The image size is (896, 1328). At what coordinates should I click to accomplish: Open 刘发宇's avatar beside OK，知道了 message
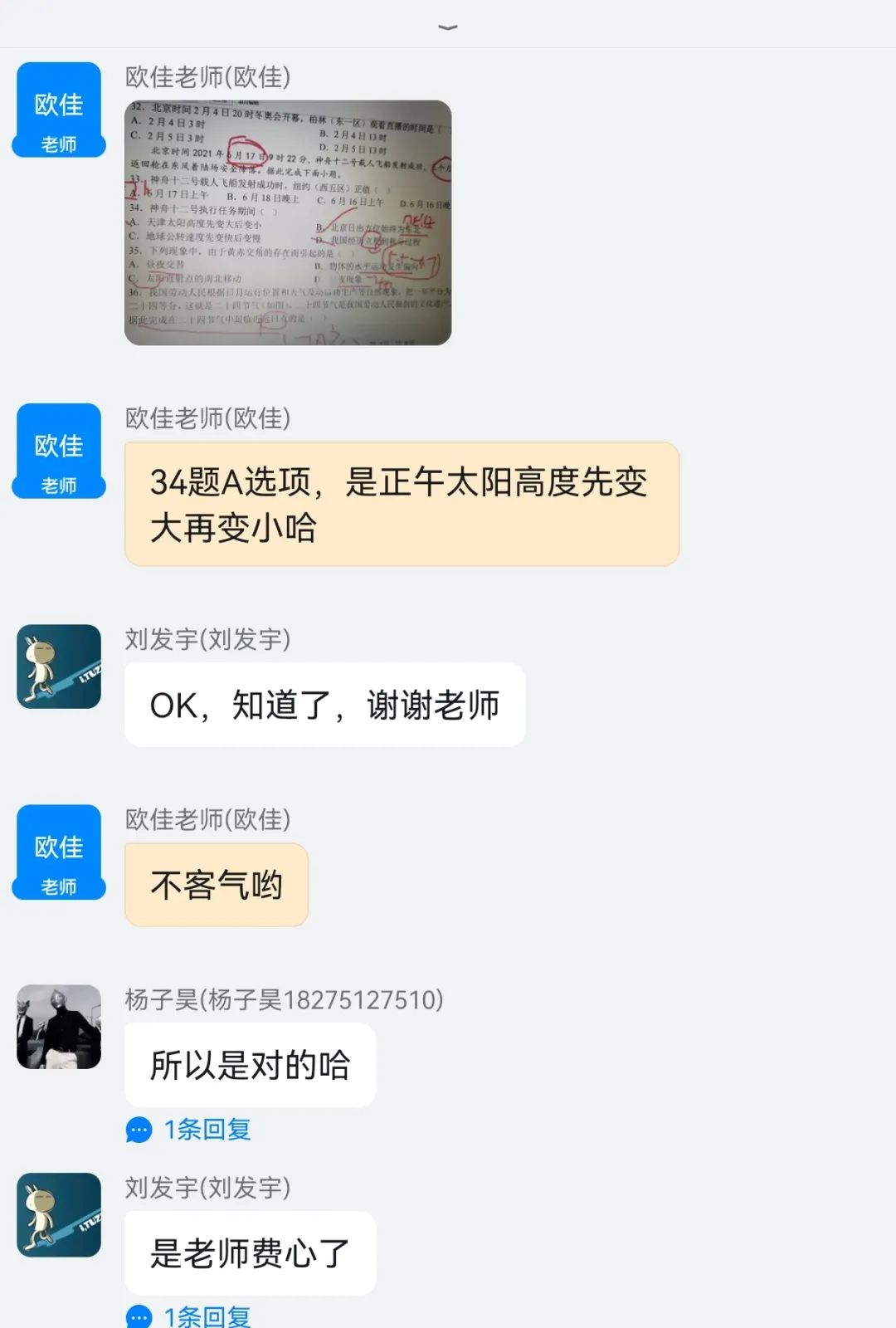point(59,666)
